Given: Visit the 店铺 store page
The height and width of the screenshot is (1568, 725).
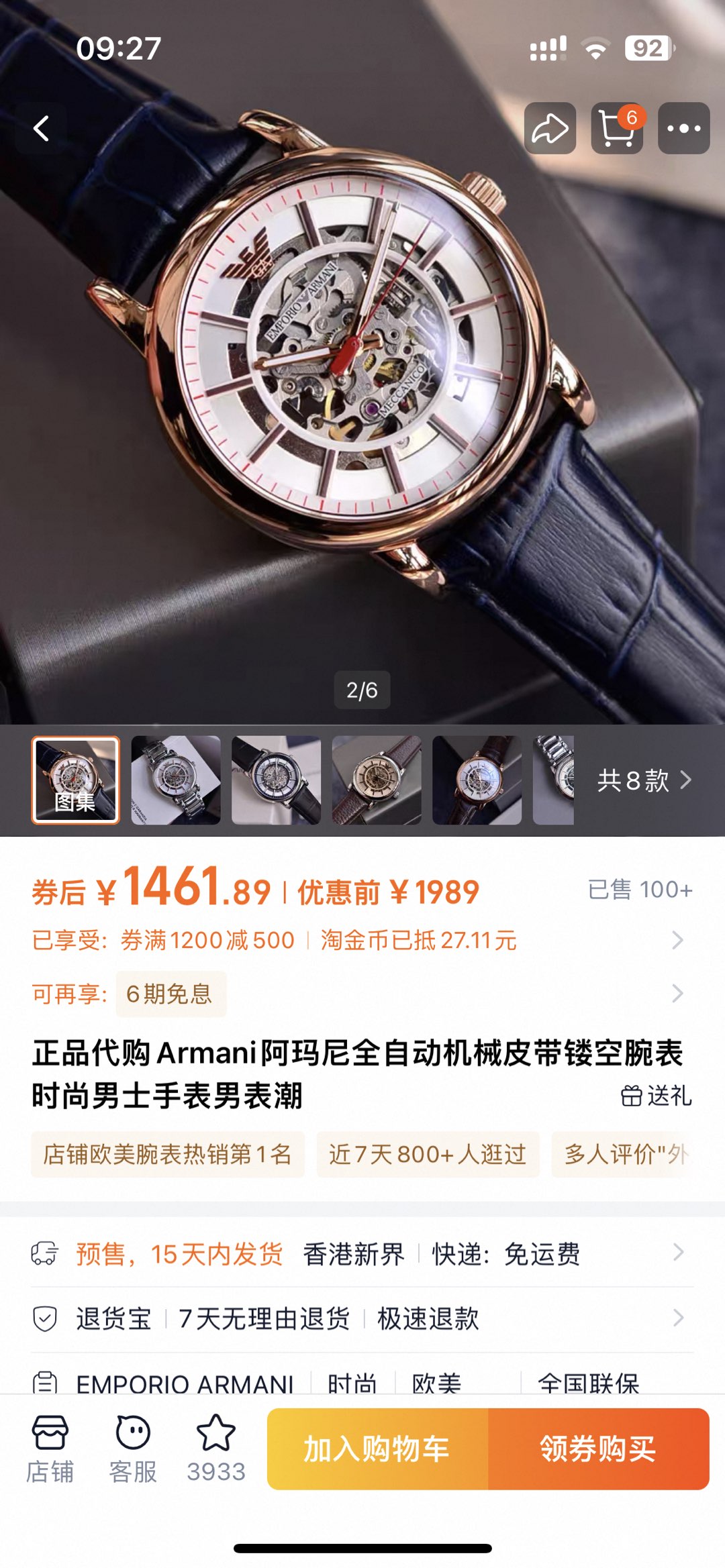Looking at the screenshot, I should [50, 1448].
